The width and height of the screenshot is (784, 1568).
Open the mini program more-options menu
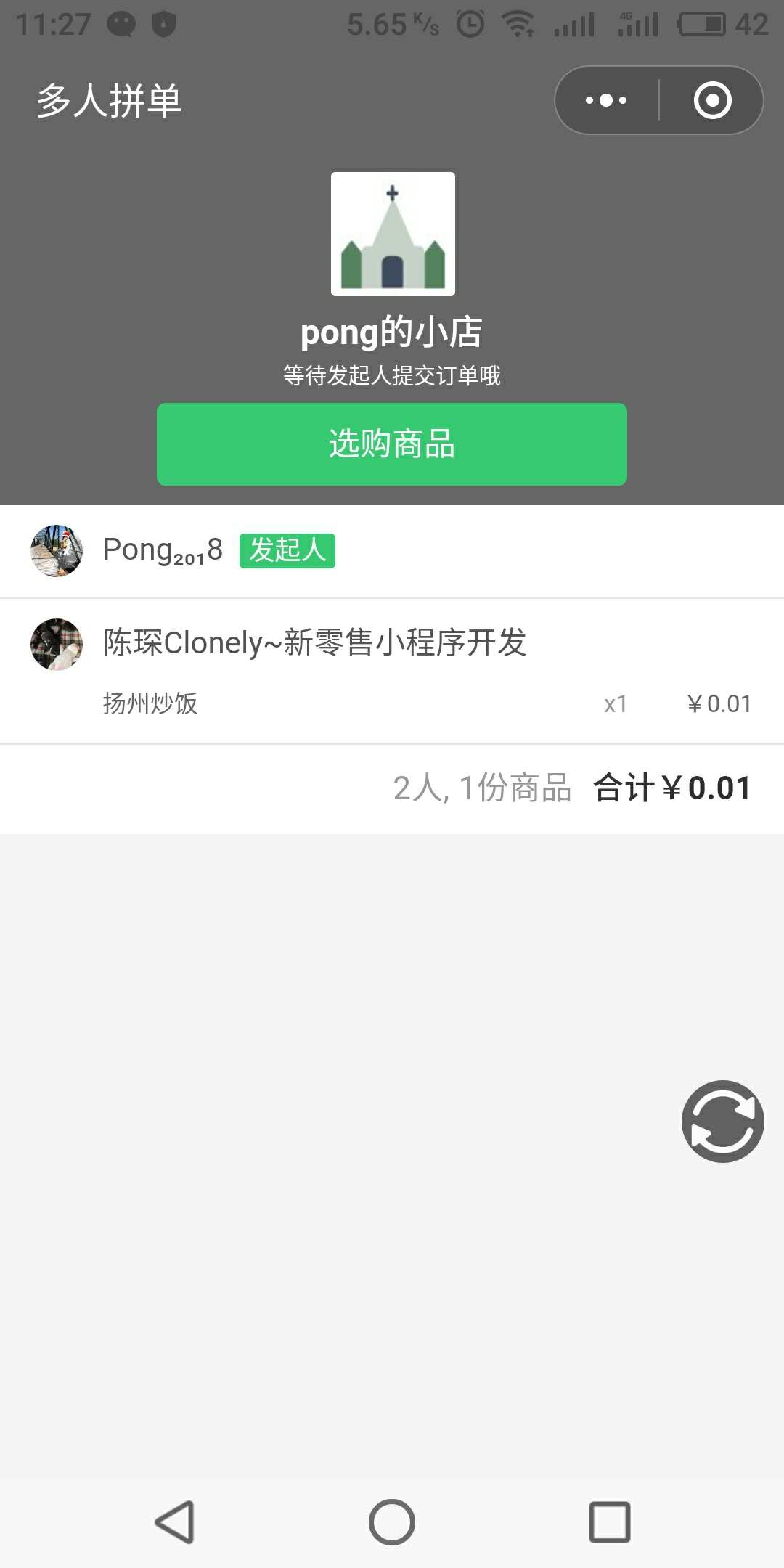click(x=606, y=100)
